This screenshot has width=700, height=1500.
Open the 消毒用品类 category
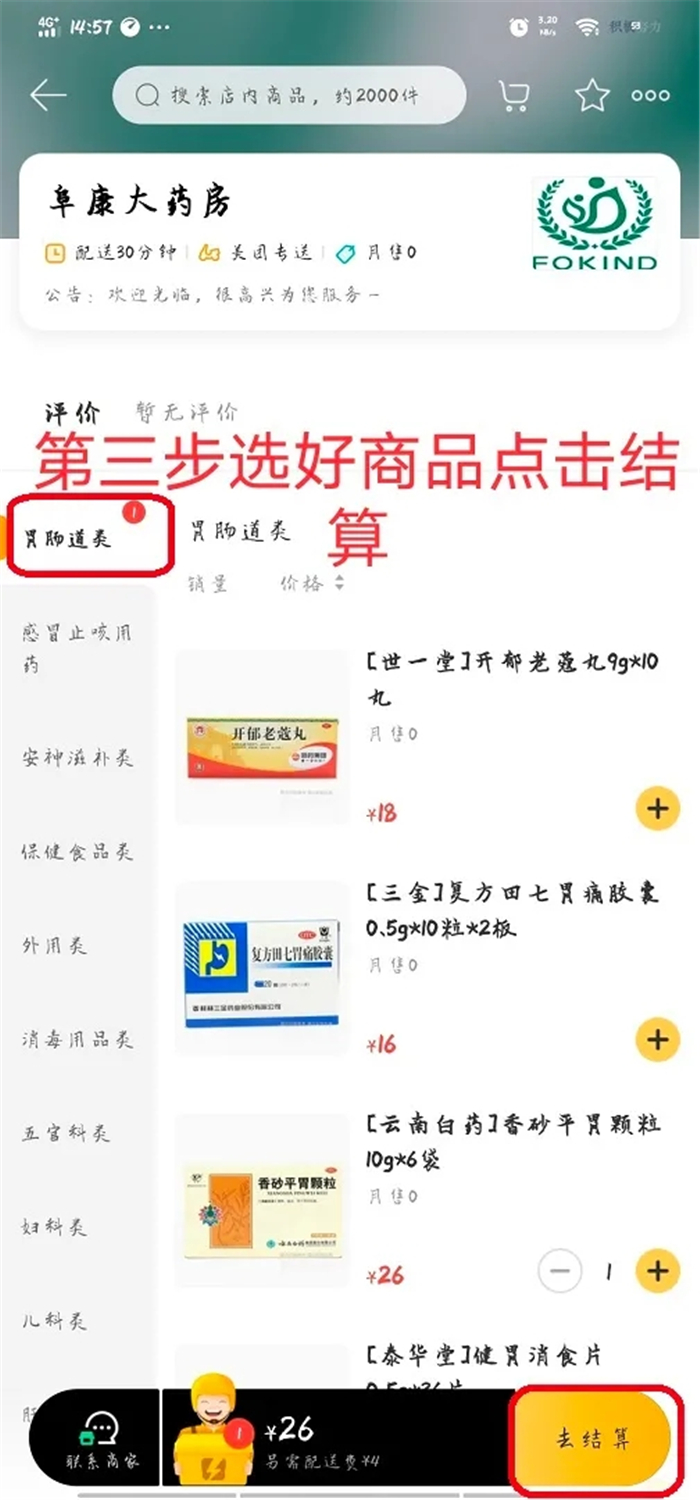pyautogui.click(x=77, y=1040)
